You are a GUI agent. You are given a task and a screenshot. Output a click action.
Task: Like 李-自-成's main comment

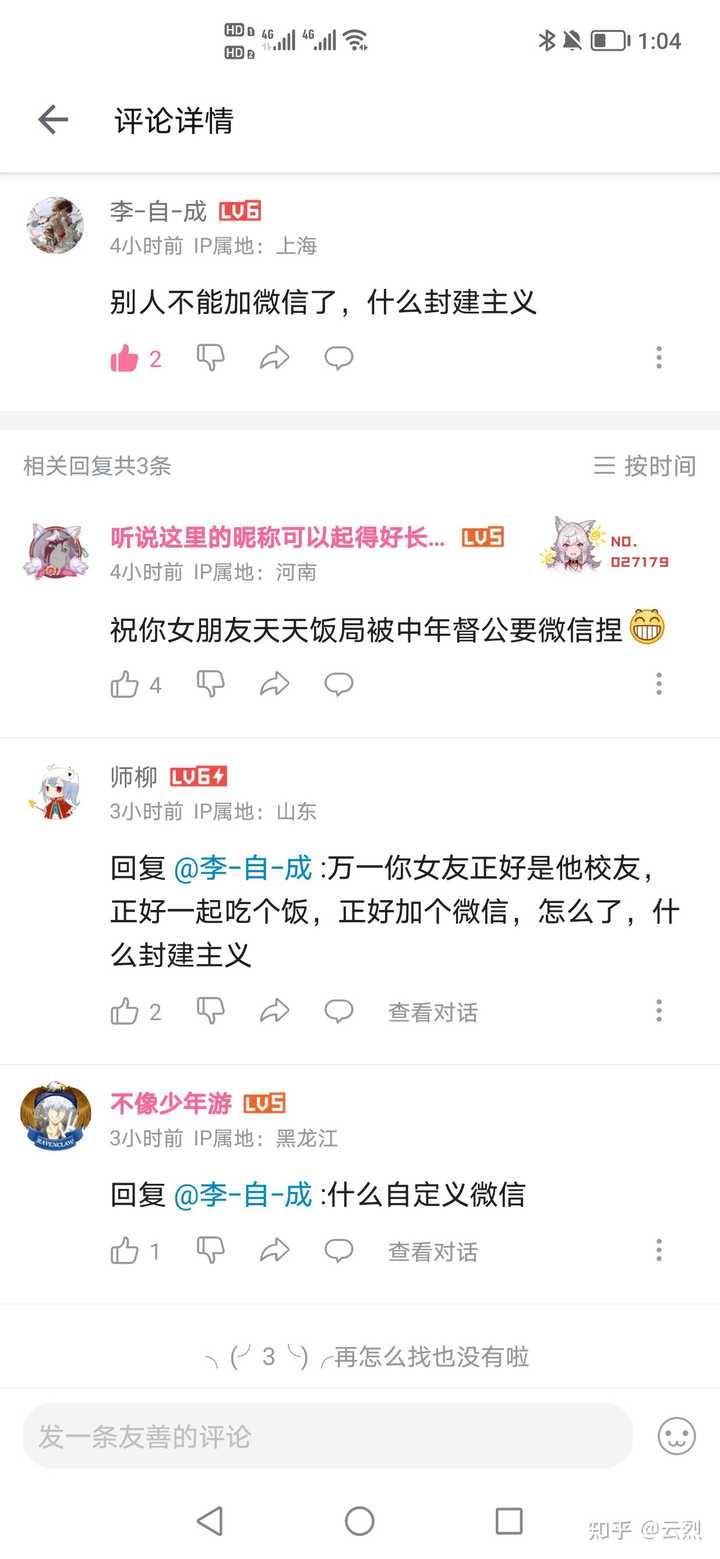(x=125, y=358)
